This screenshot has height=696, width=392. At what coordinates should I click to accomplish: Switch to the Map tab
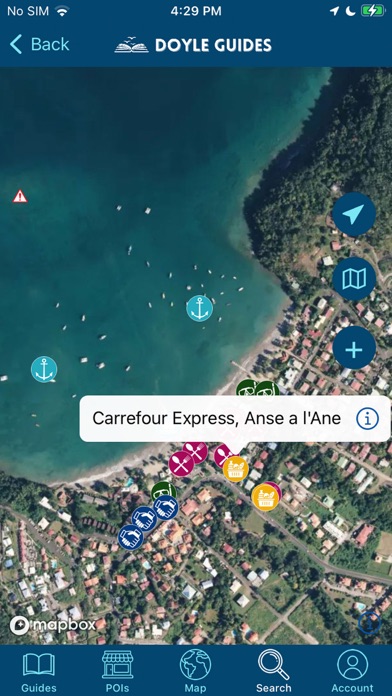click(195, 671)
